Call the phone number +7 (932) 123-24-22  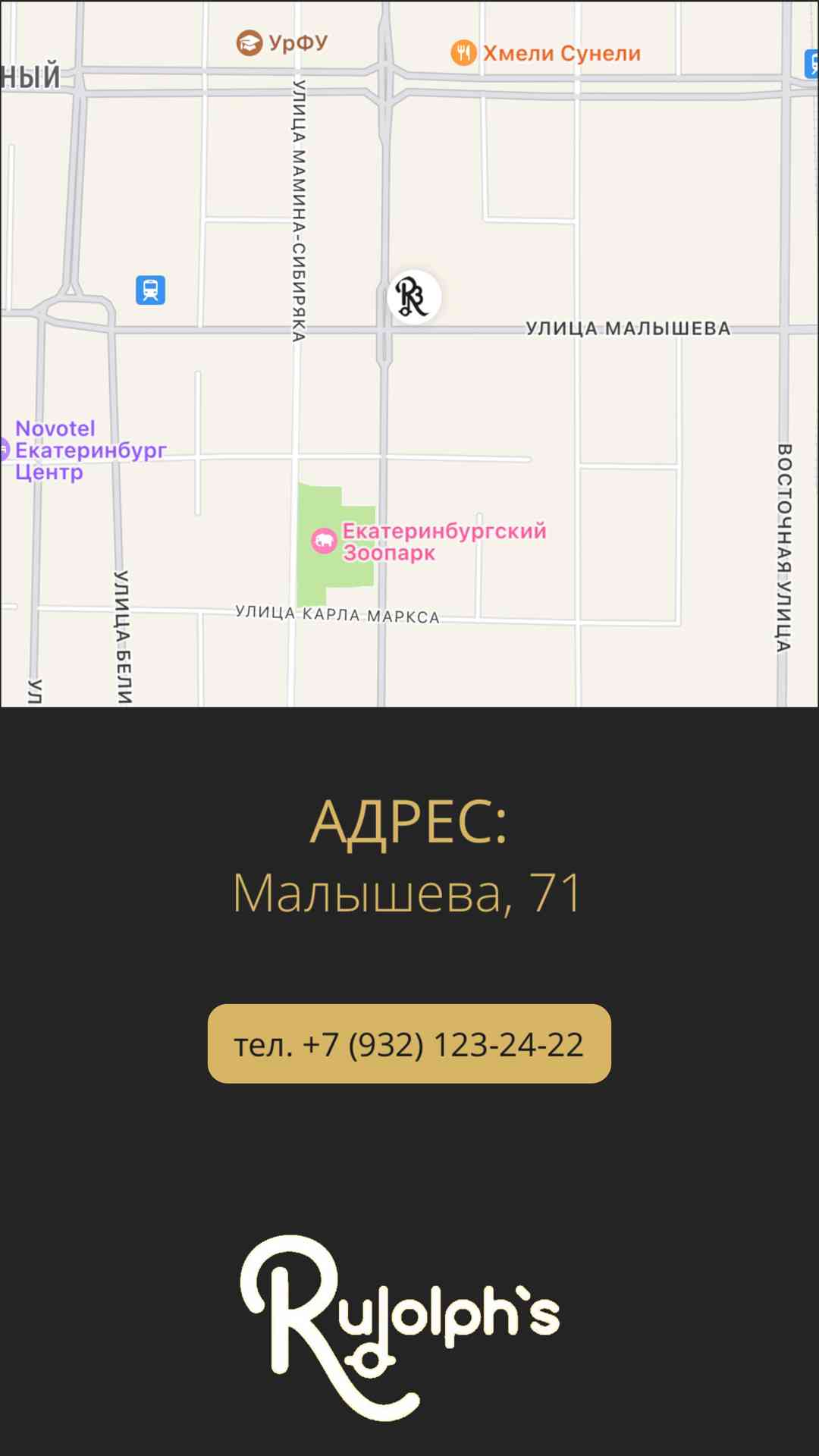[x=409, y=1043]
